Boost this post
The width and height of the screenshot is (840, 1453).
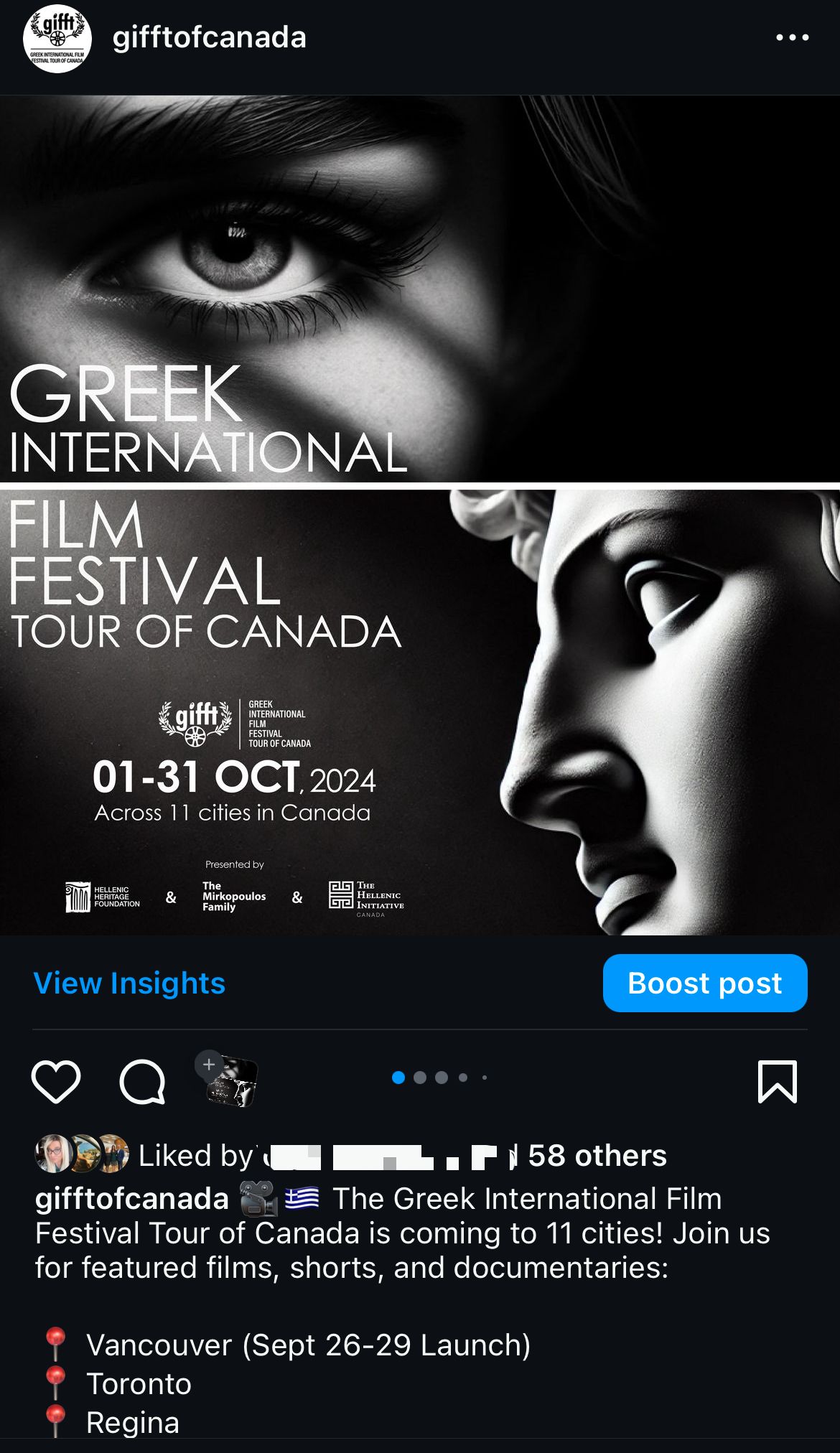(704, 983)
